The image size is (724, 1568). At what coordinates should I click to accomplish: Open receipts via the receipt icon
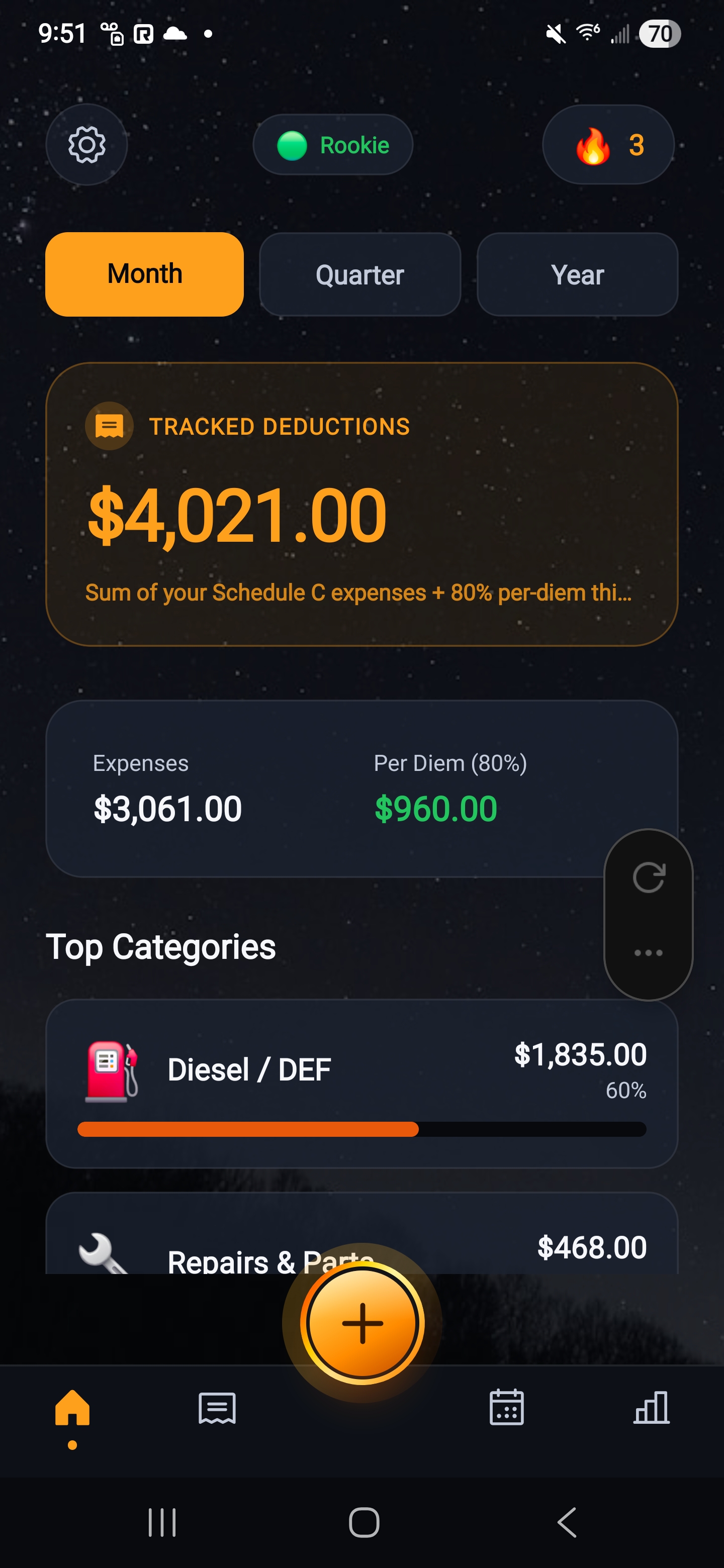pyautogui.click(x=217, y=1410)
